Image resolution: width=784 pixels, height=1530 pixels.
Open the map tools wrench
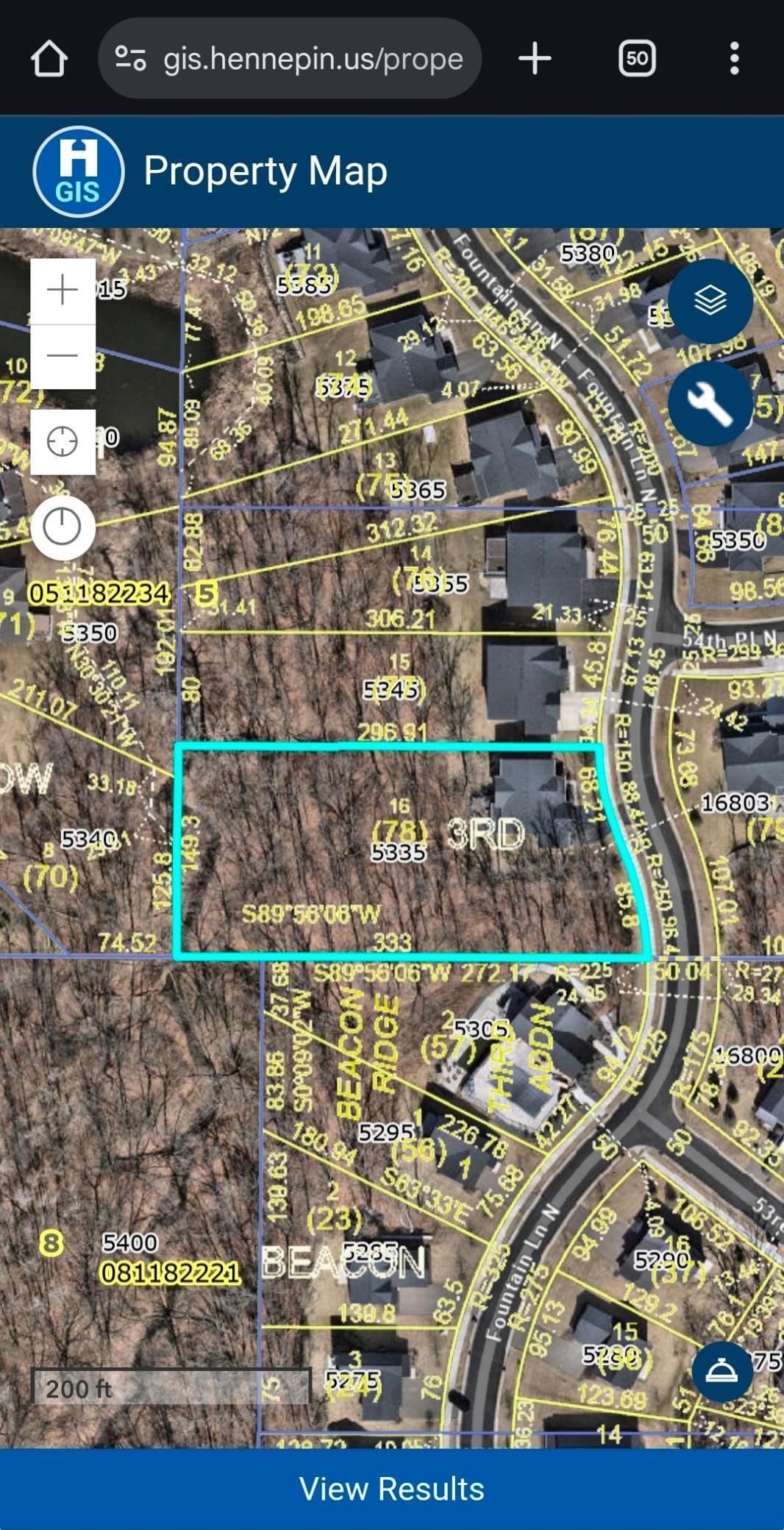(710, 404)
